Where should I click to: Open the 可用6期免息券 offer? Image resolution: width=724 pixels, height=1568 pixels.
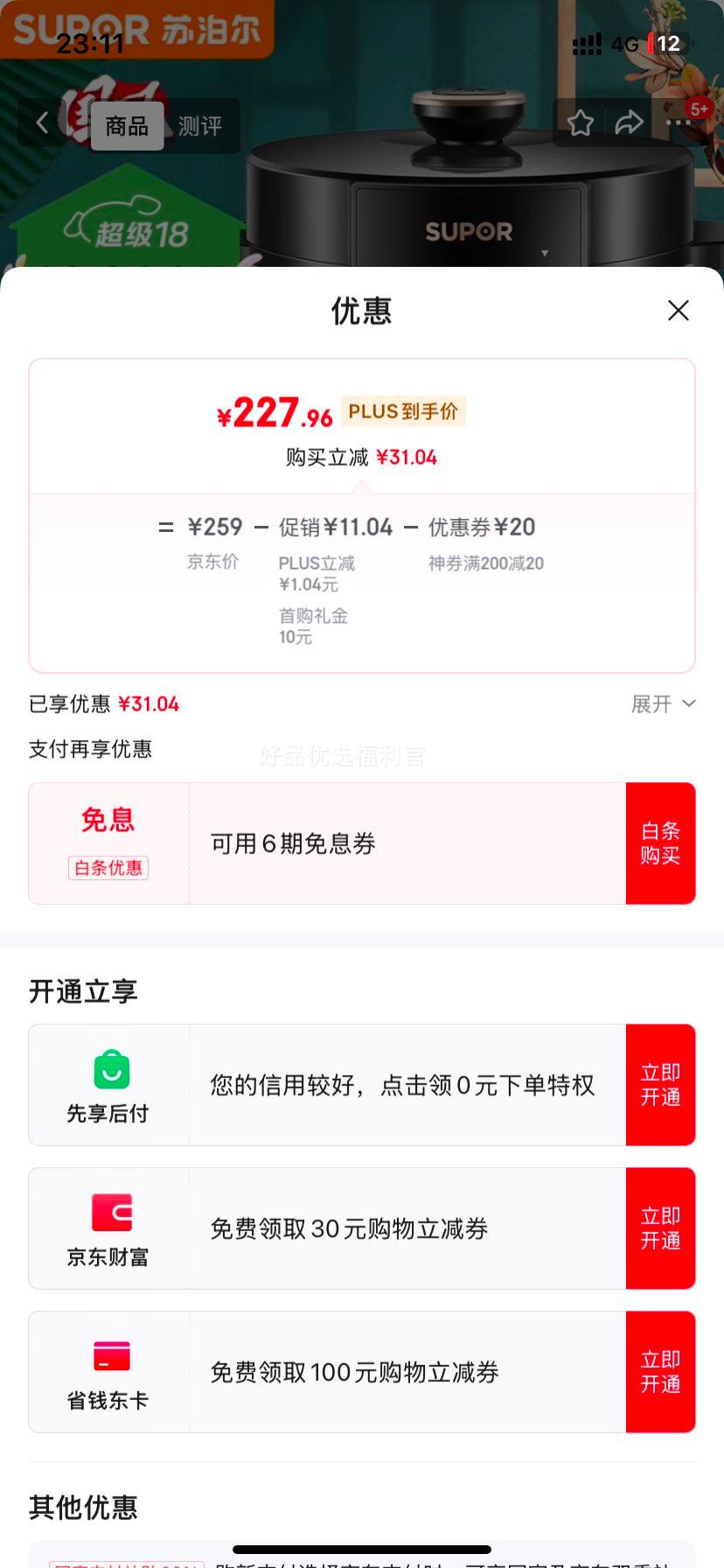[x=293, y=843]
